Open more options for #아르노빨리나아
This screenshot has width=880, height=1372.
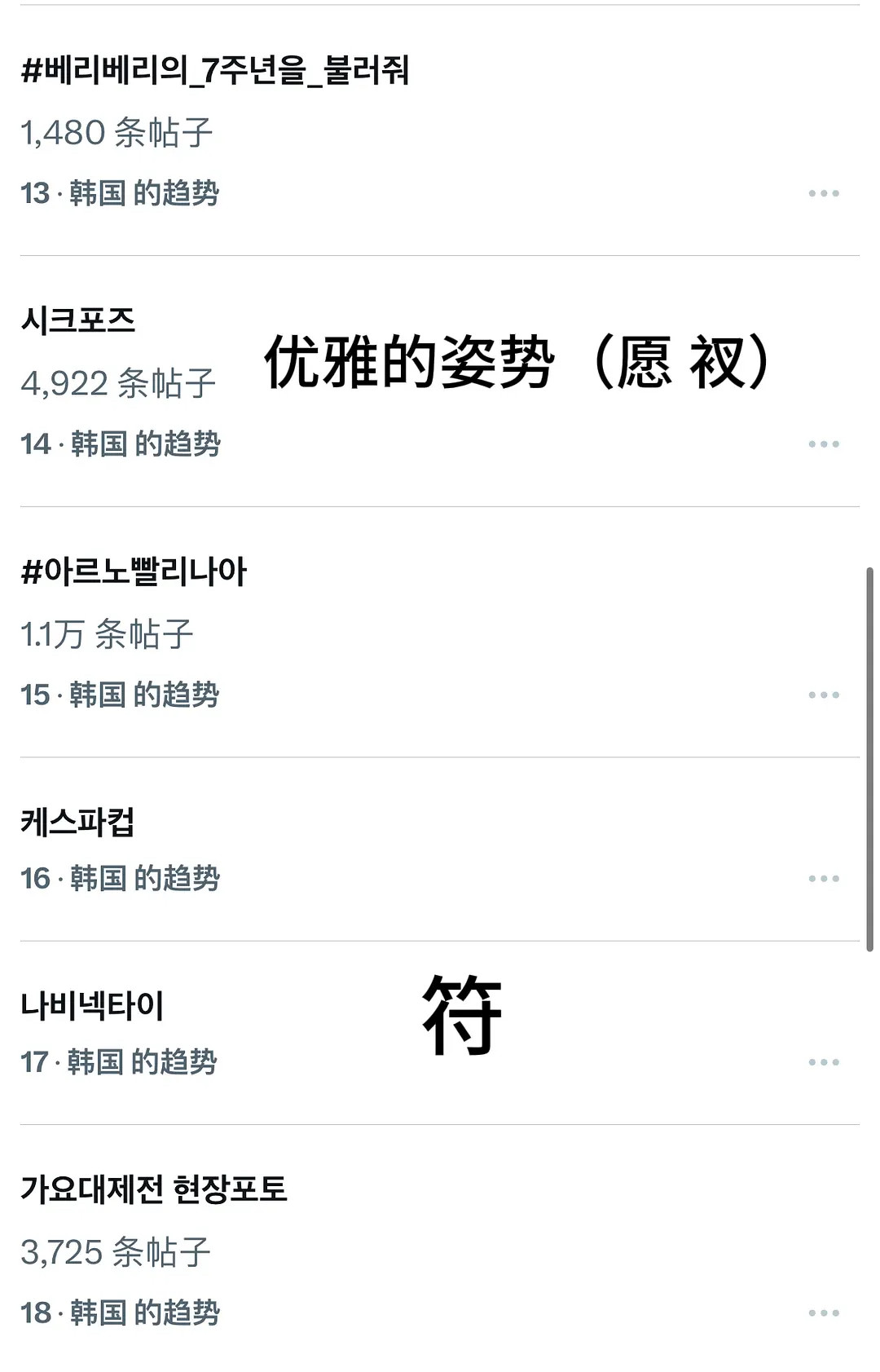[x=824, y=695]
